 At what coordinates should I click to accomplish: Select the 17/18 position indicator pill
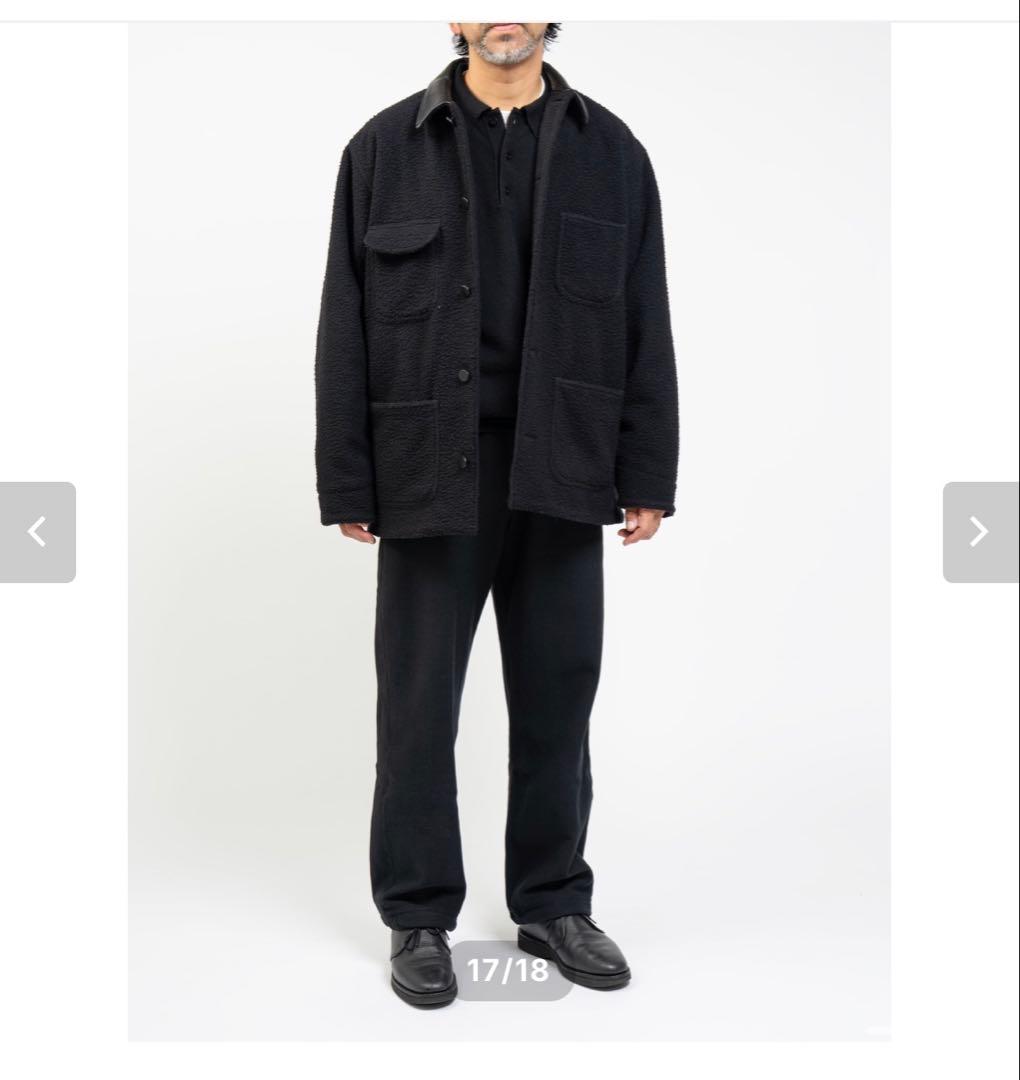[x=510, y=970]
